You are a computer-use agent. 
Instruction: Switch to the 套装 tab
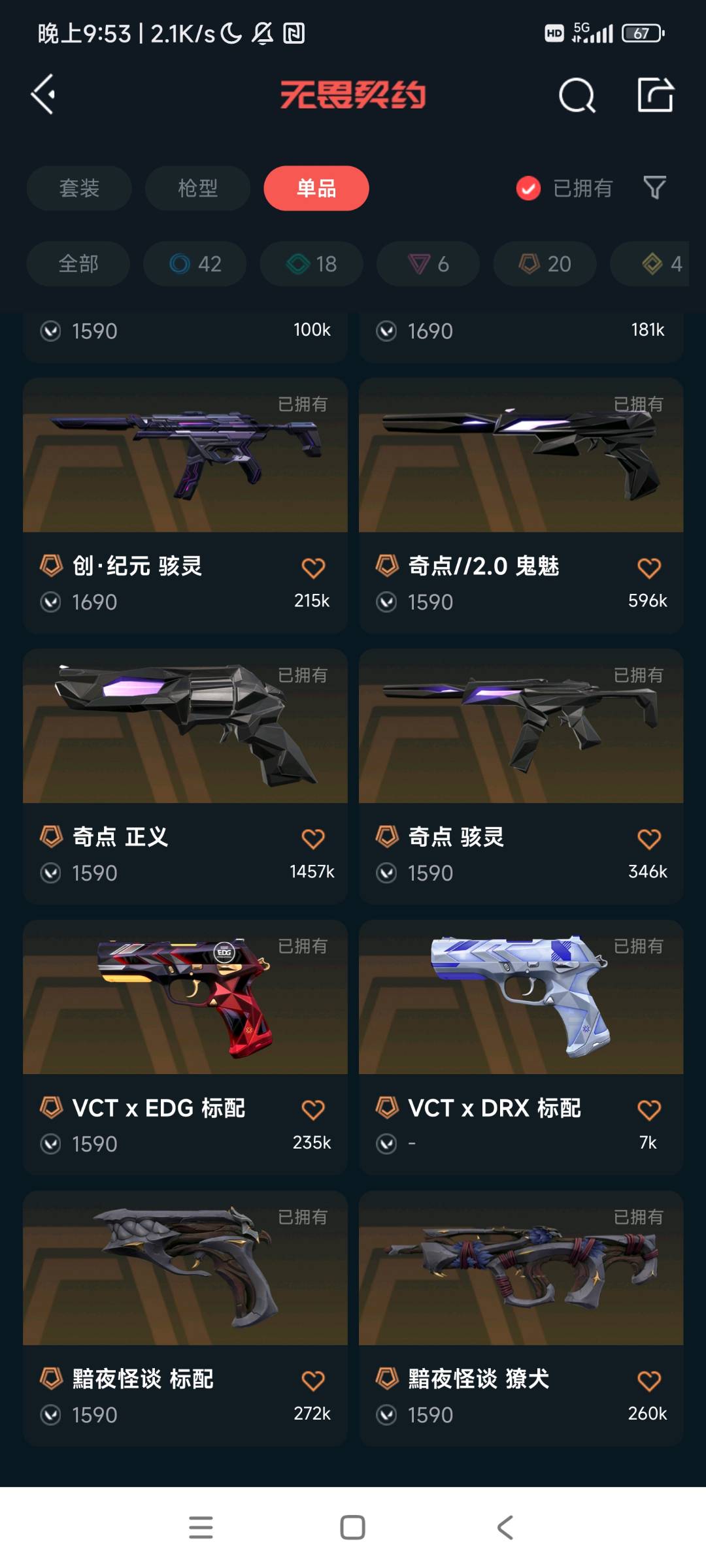pyautogui.click(x=79, y=188)
